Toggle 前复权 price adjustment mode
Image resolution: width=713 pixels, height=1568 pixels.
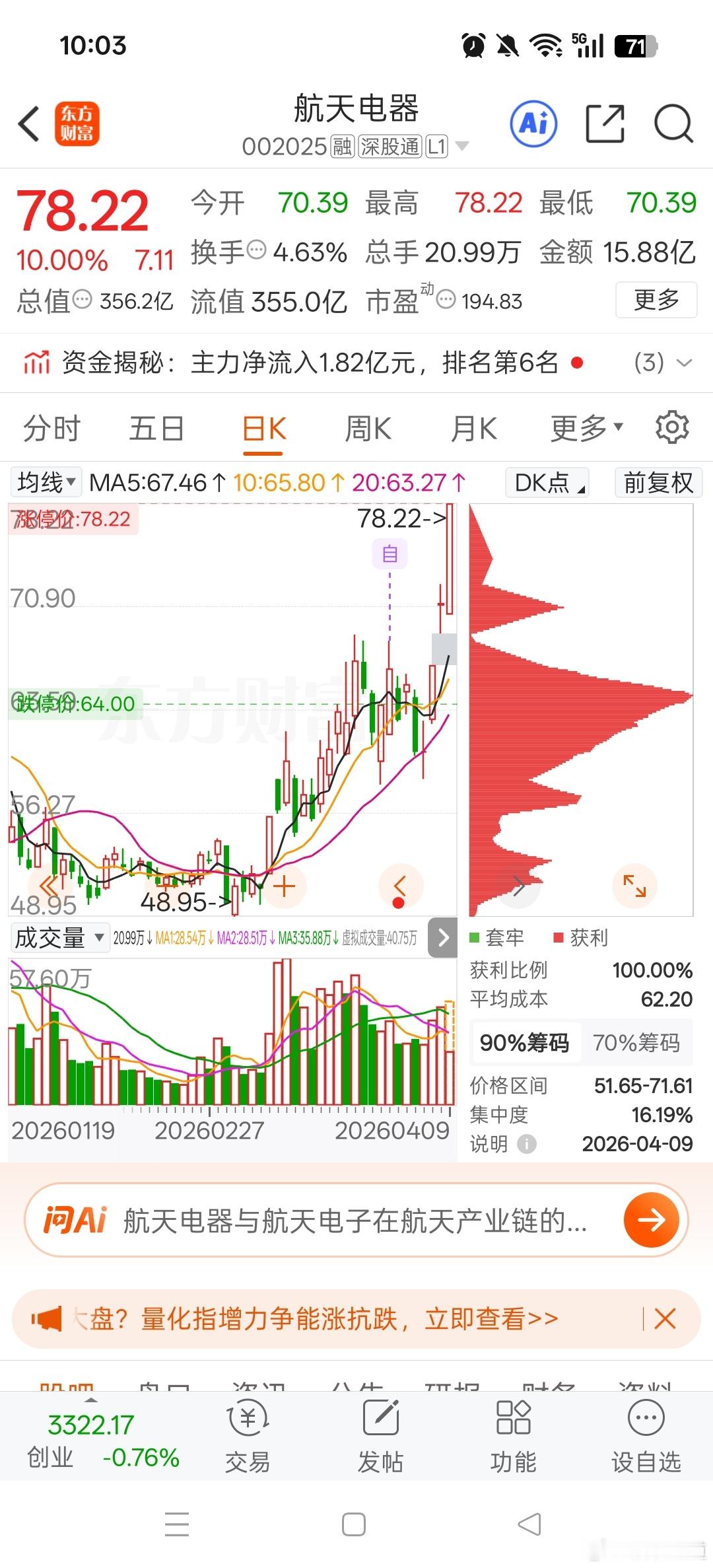[x=658, y=483]
